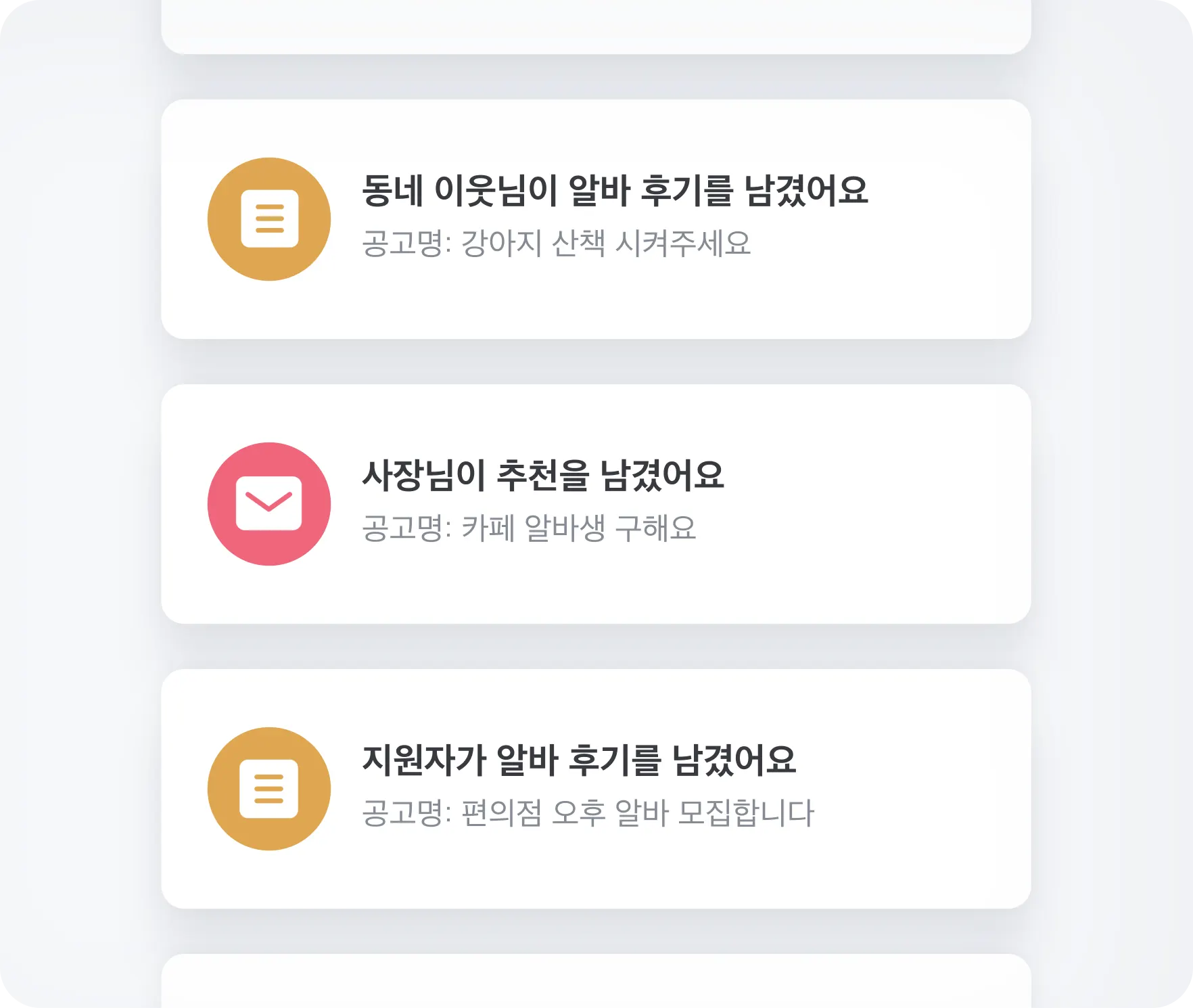This screenshot has height=1008, width=1193.
Task: Open the 동네 이웃님이 알바 후기를 남겼어요 notification
Action: [x=595, y=219]
